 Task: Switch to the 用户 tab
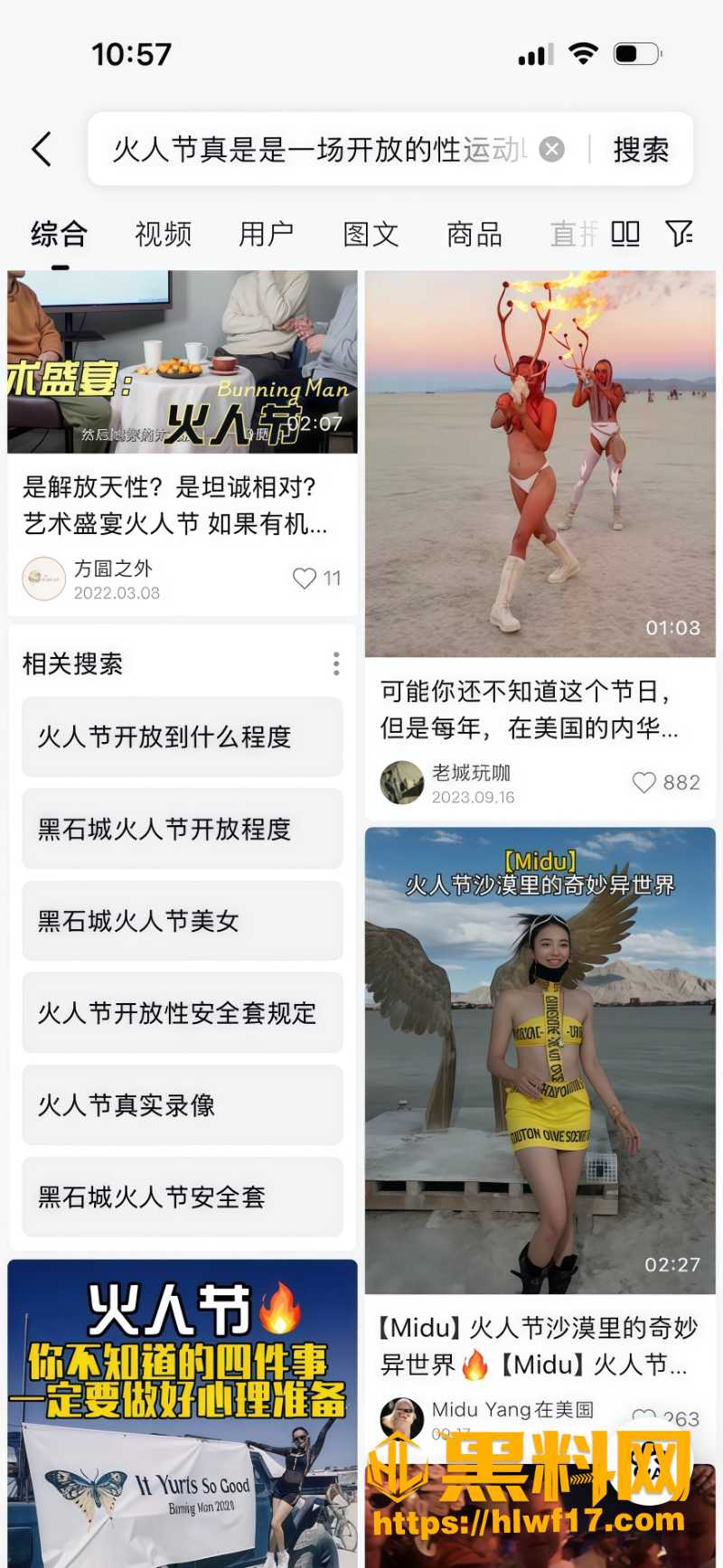[266, 234]
